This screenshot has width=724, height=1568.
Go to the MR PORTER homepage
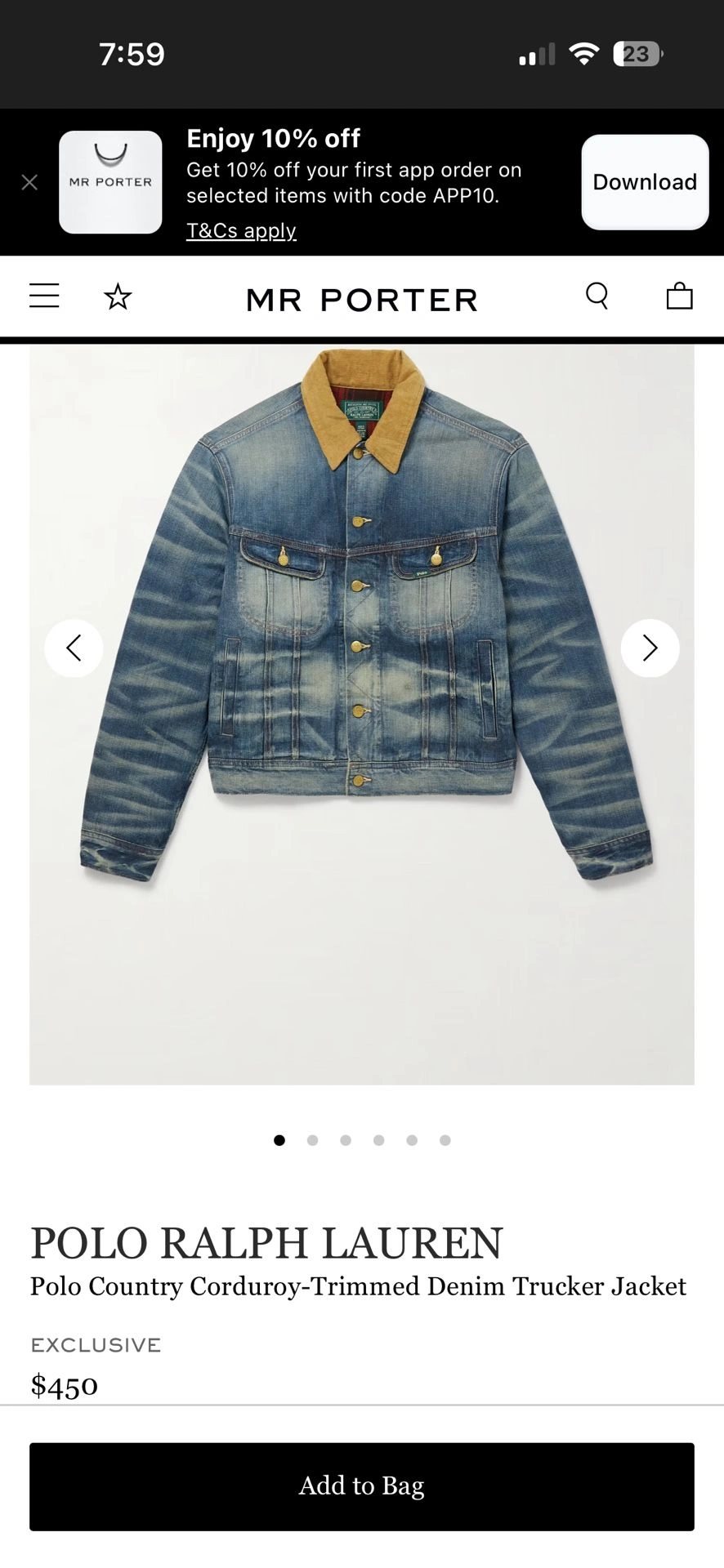coord(362,300)
